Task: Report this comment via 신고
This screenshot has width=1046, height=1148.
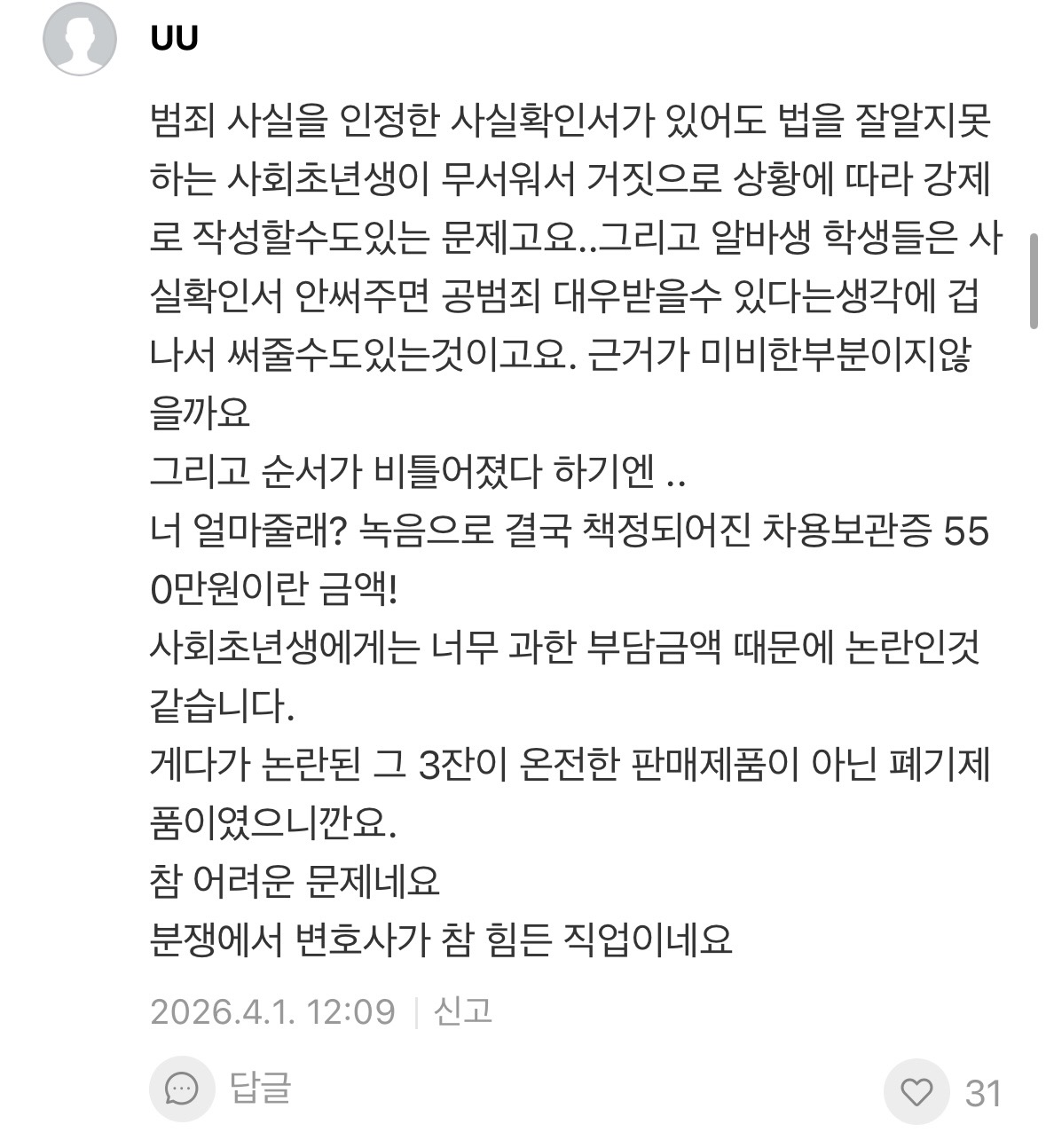Action: point(462,1010)
